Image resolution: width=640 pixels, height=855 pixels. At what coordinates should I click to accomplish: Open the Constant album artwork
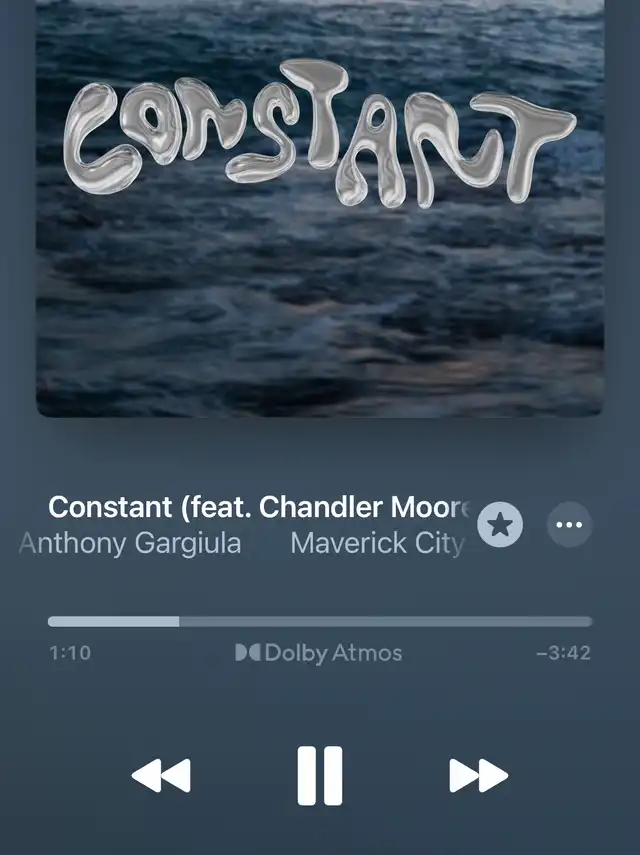(x=320, y=209)
